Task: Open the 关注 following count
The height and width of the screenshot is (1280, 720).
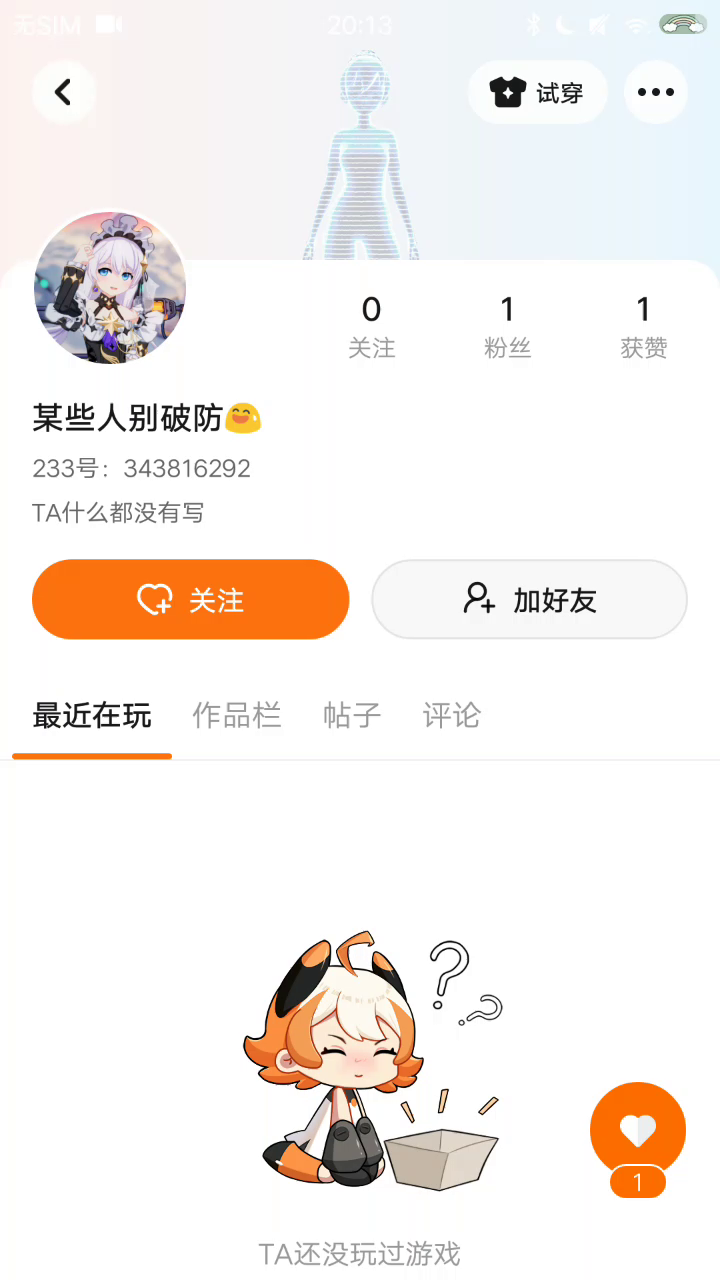Action: pos(371,327)
